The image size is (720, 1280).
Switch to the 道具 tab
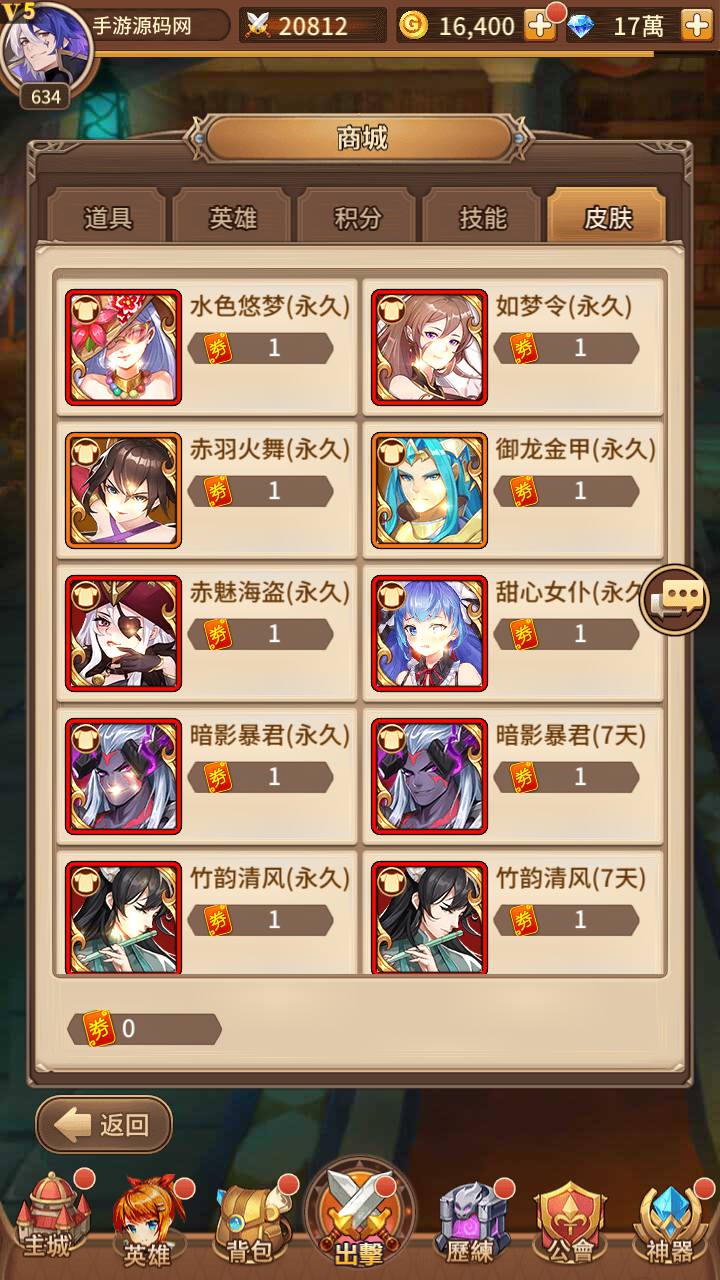[x=107, y=218]
